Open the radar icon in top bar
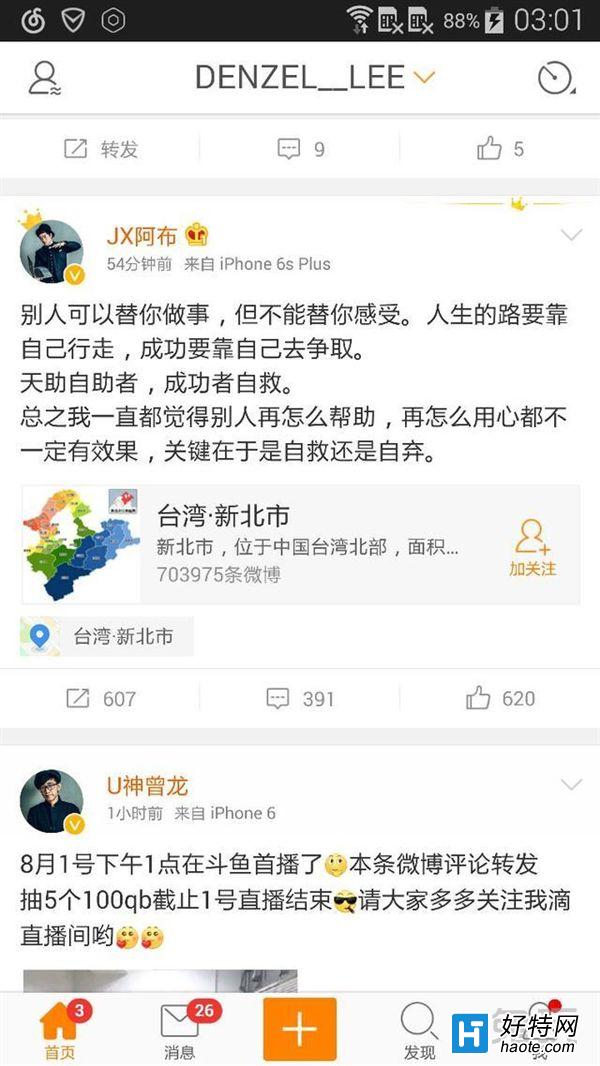This screenshot has height=1066, width=600. pyautogui.click(x=555, y=78)
